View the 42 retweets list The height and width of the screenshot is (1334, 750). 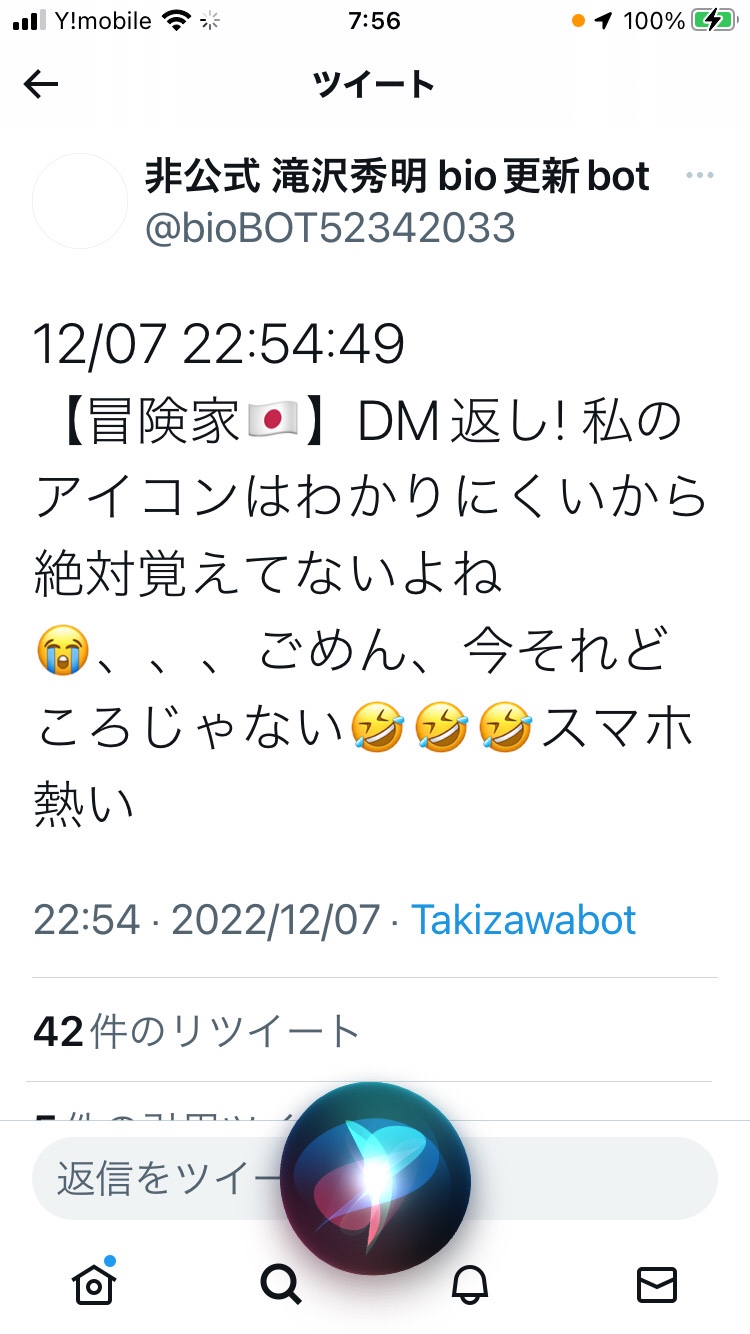pyautogui.click(x=196, y=1031)
